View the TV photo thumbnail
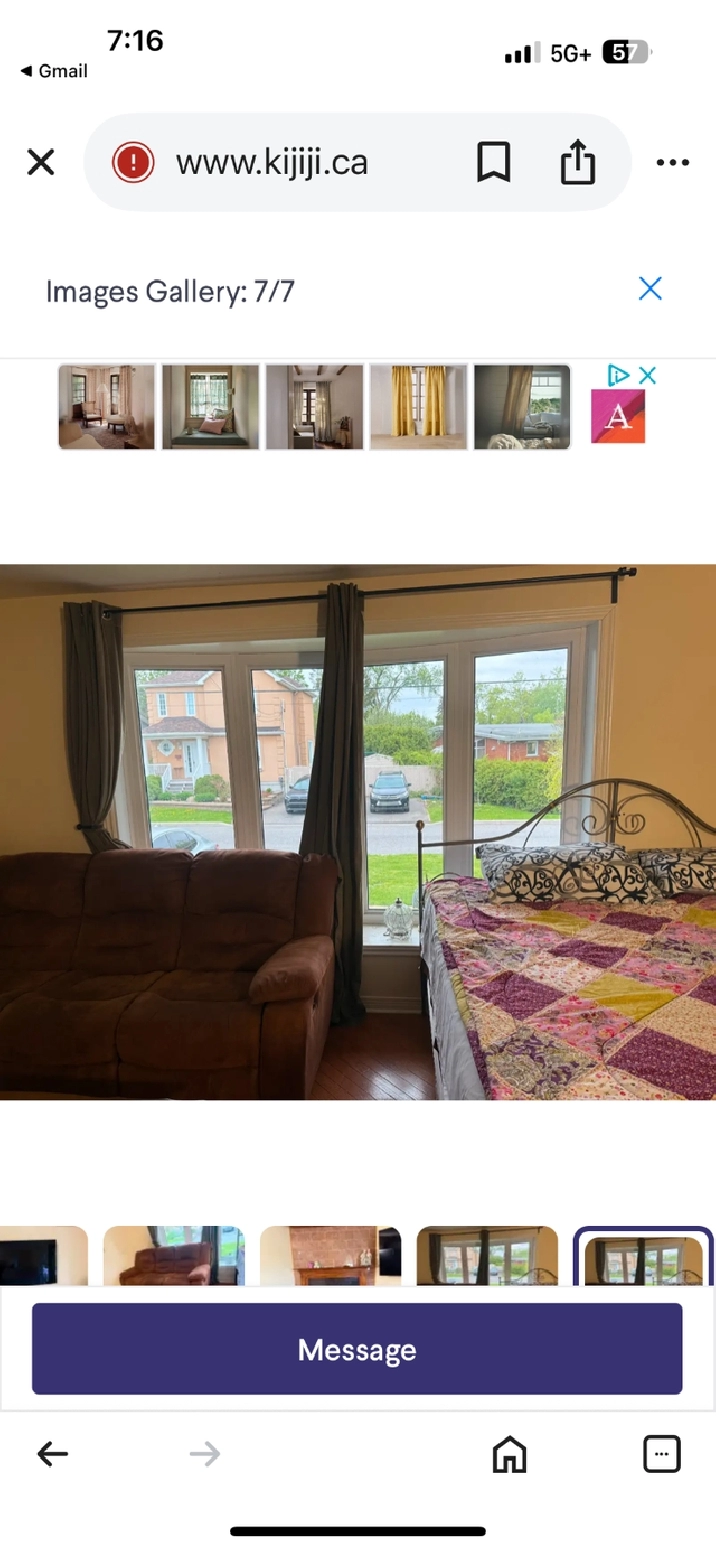Viewport: 716px width, 1552px height. (43, 1256)
